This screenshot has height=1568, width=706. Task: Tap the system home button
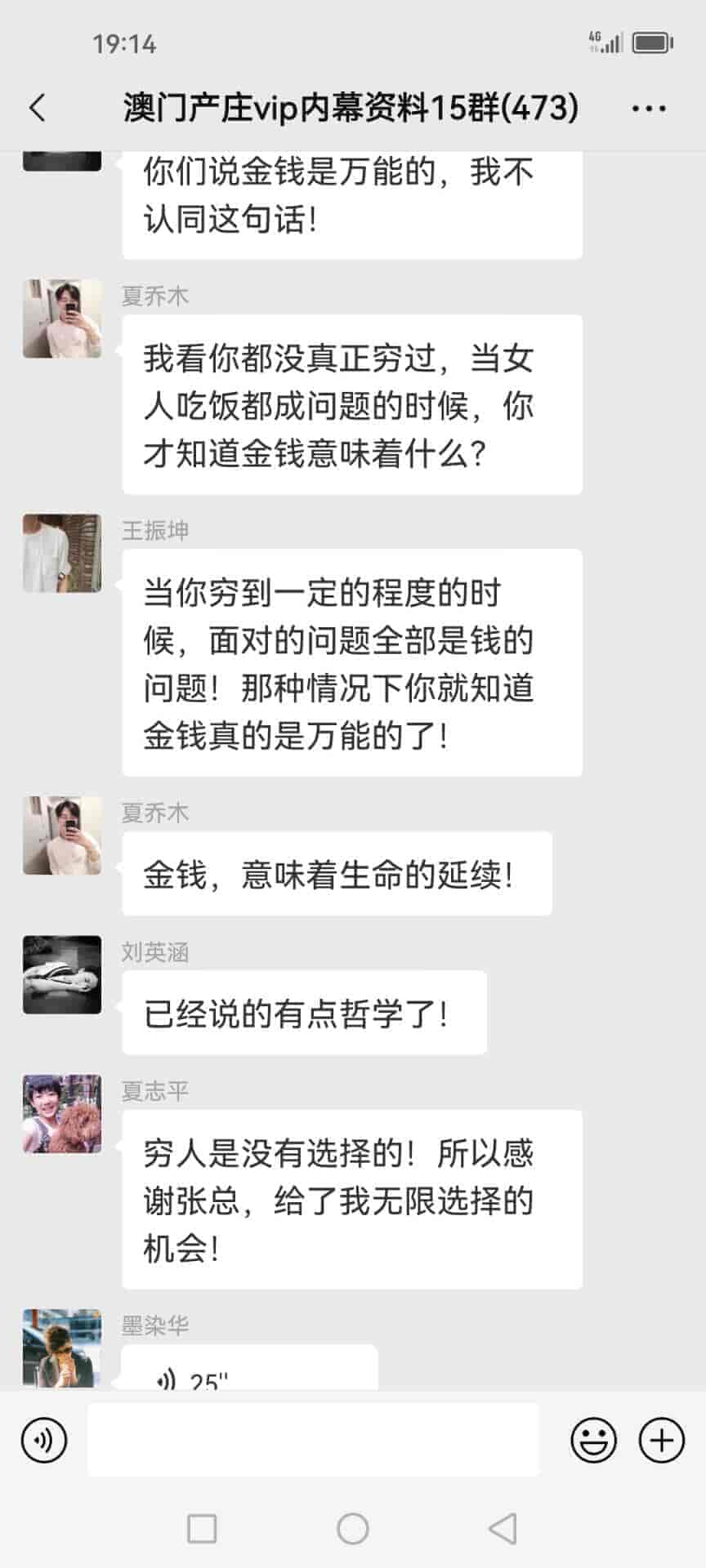(x=353, y=1528)
